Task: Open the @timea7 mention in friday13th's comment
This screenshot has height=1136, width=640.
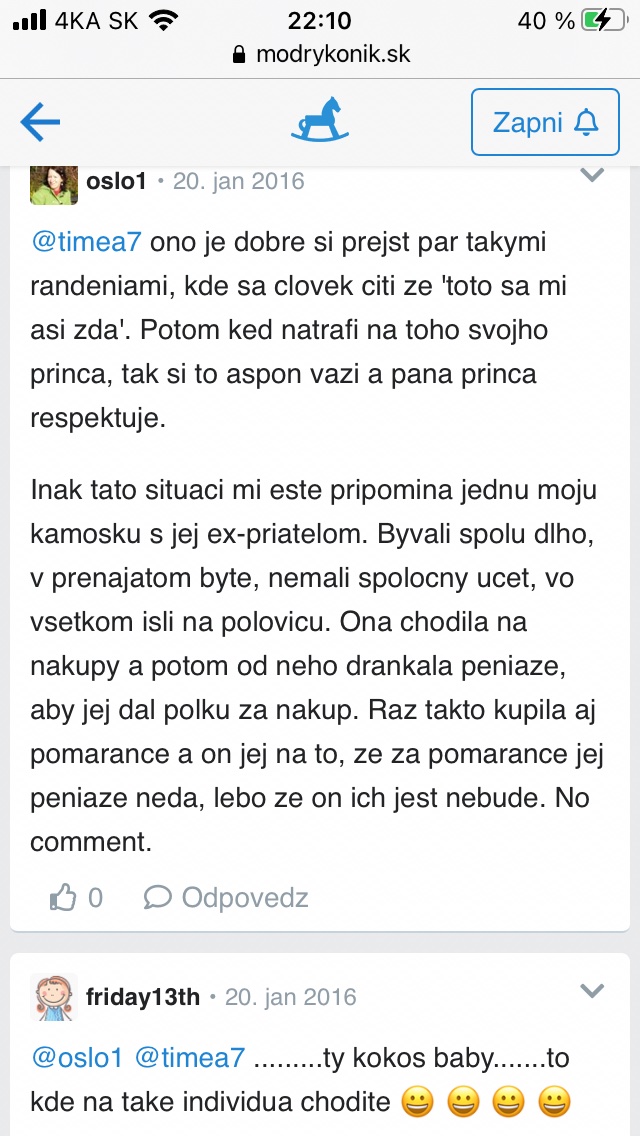Action: (190, 1057)
